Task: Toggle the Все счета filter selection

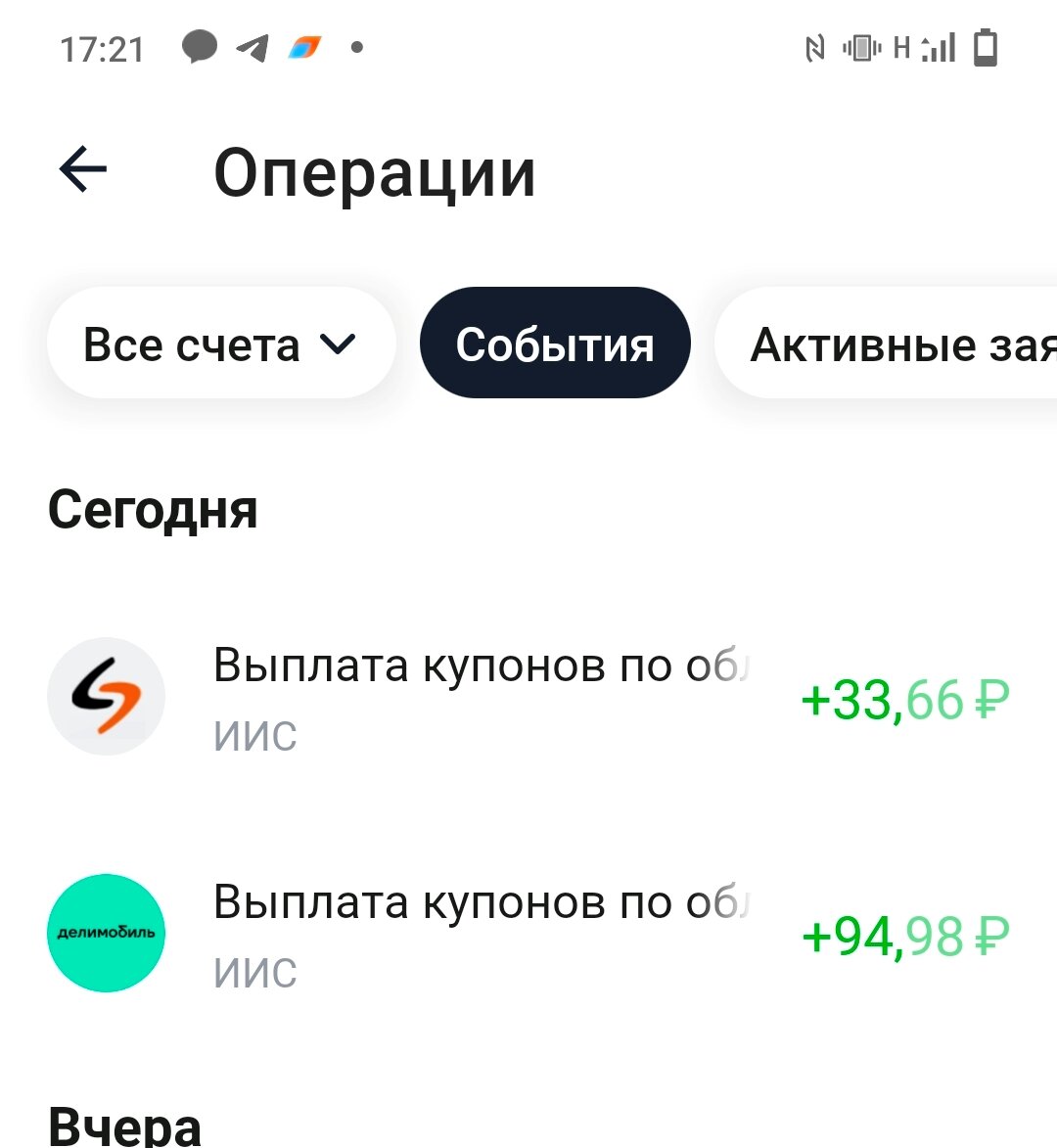Action: point(220,343)
